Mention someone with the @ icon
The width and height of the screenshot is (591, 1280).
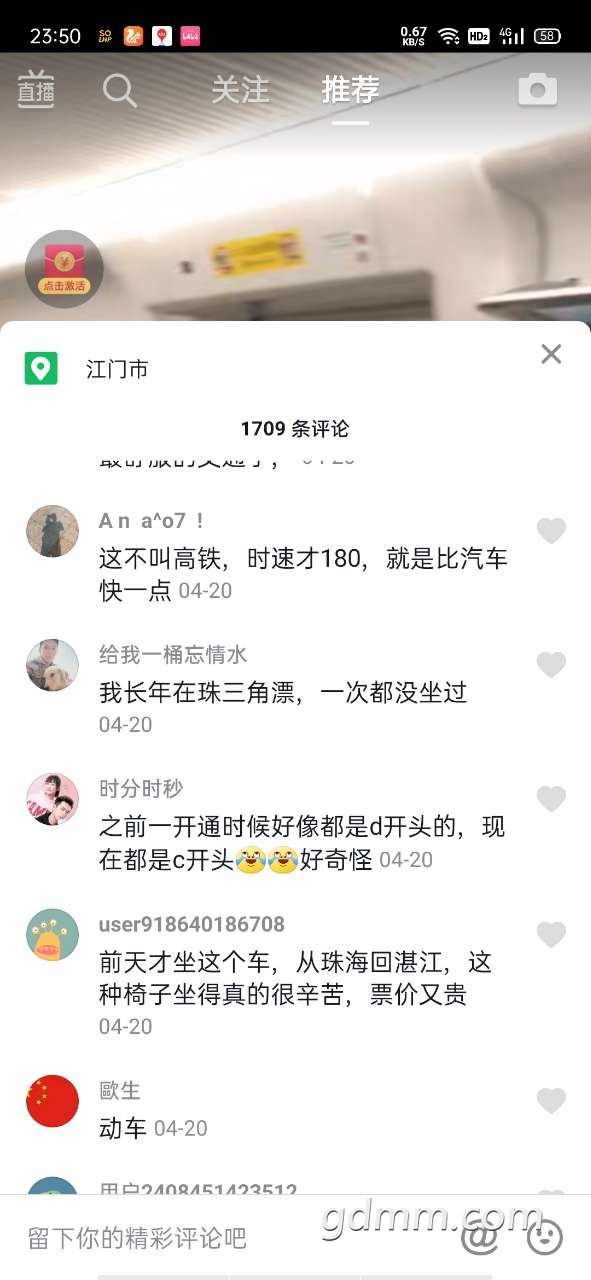(x=480, y=1238)
